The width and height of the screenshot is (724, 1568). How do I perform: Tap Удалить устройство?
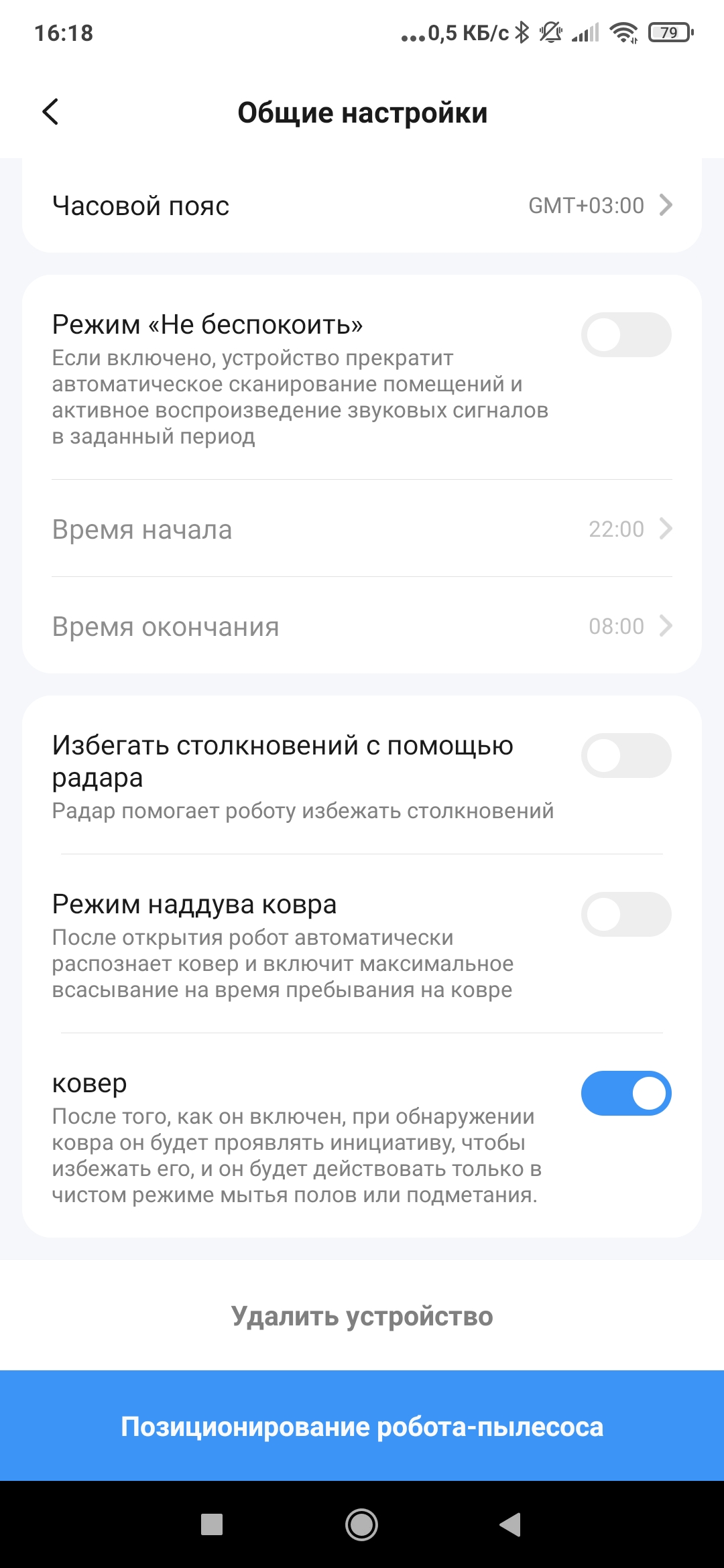(362, 1316)
